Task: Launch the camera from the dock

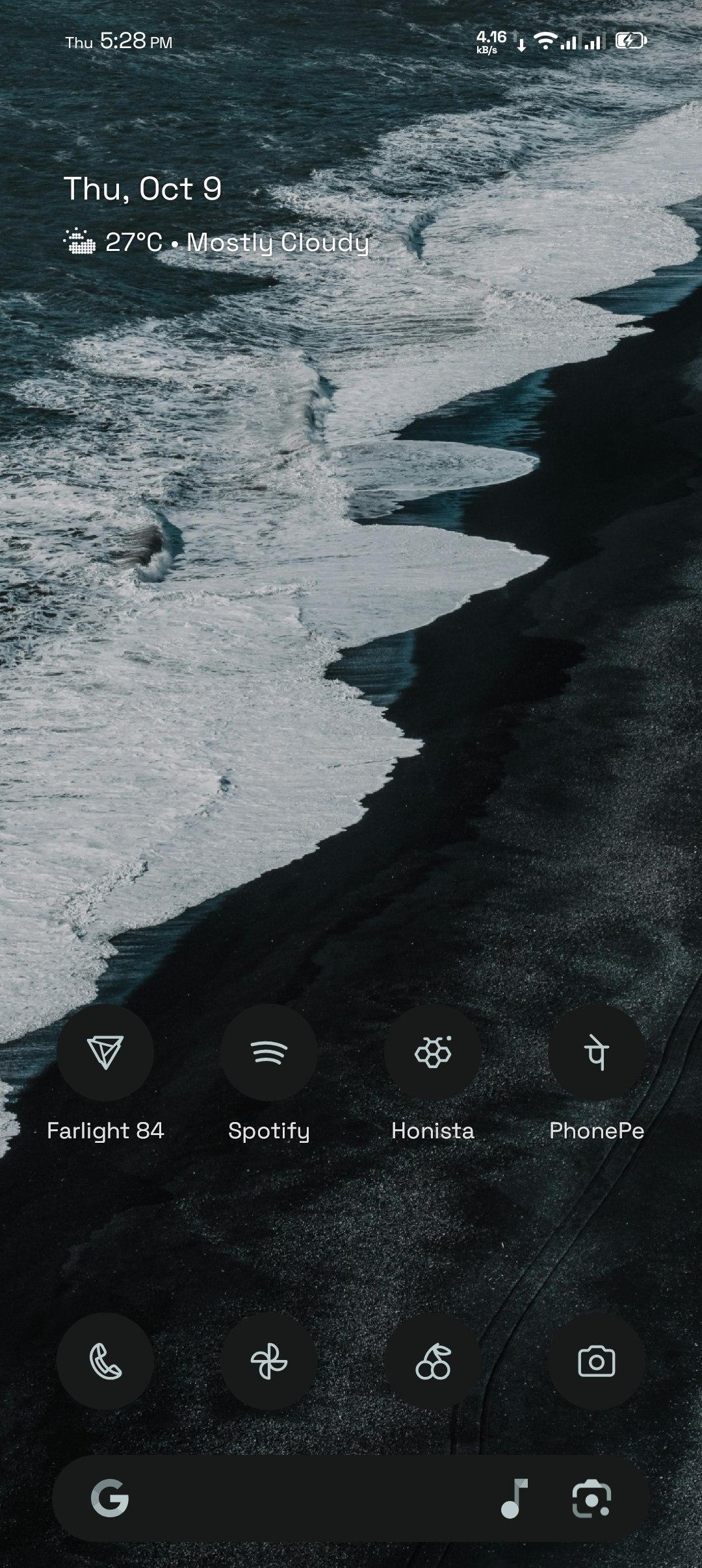Action: [x=597, y=1362]
